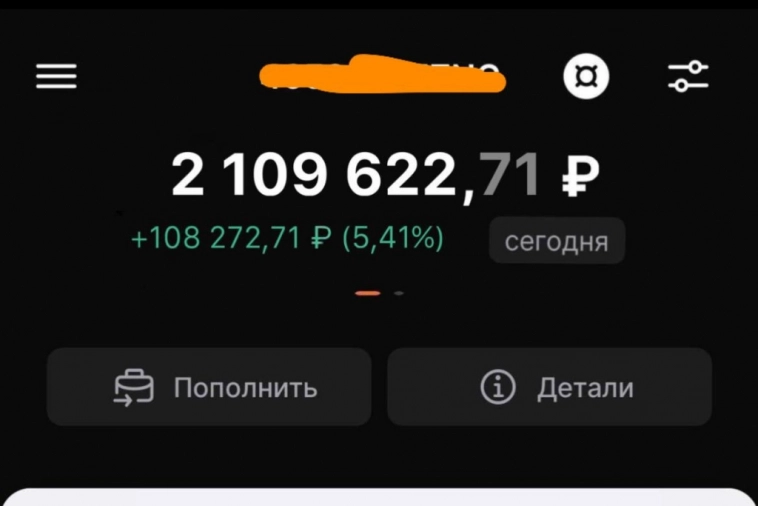
Task: Open the settings sliders icon
Action: pos(688,77)
